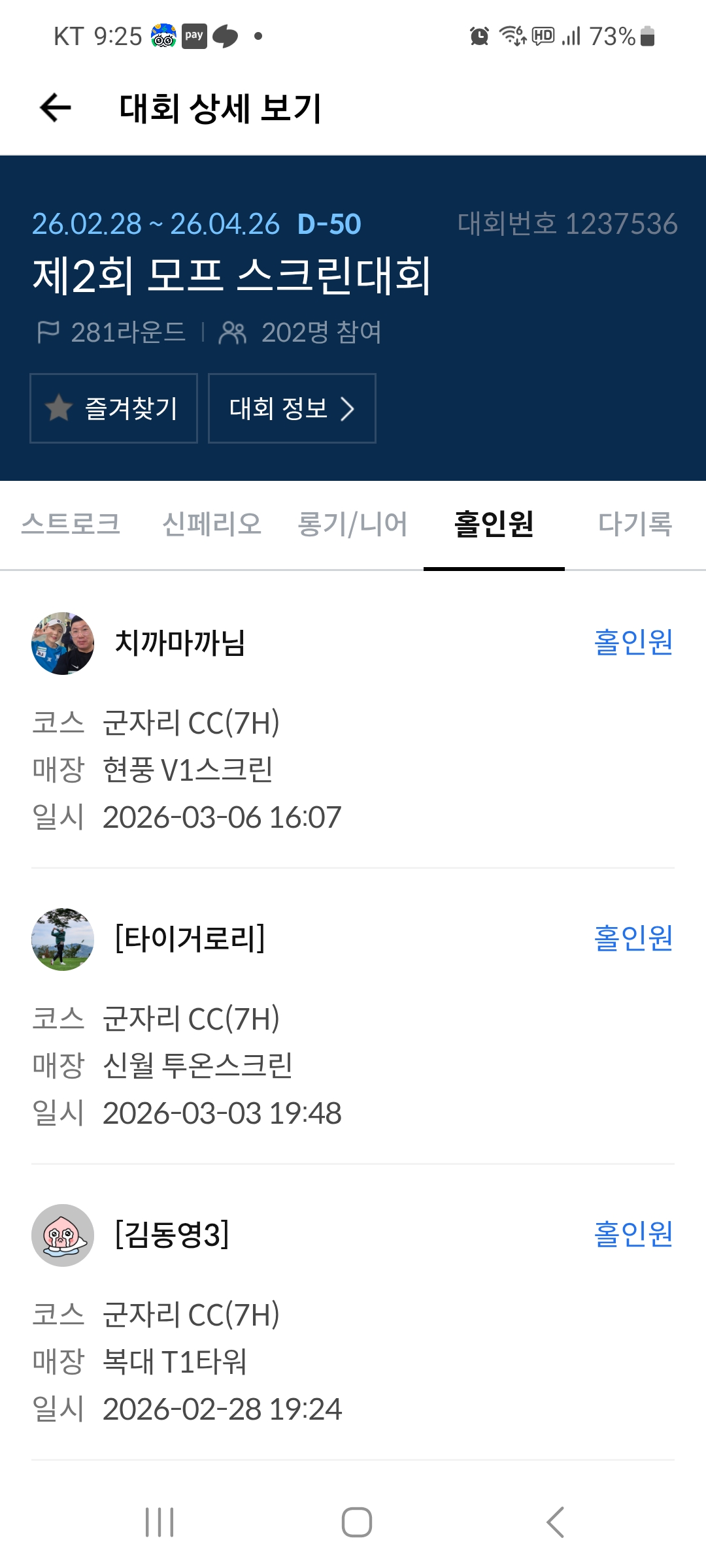706x1568 pixels.
Task: Open the system recent apps
Action: (160, 1522)
